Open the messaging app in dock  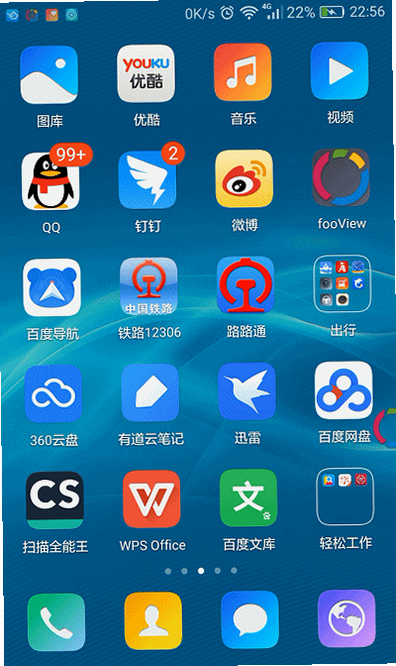tap(250, 620)
